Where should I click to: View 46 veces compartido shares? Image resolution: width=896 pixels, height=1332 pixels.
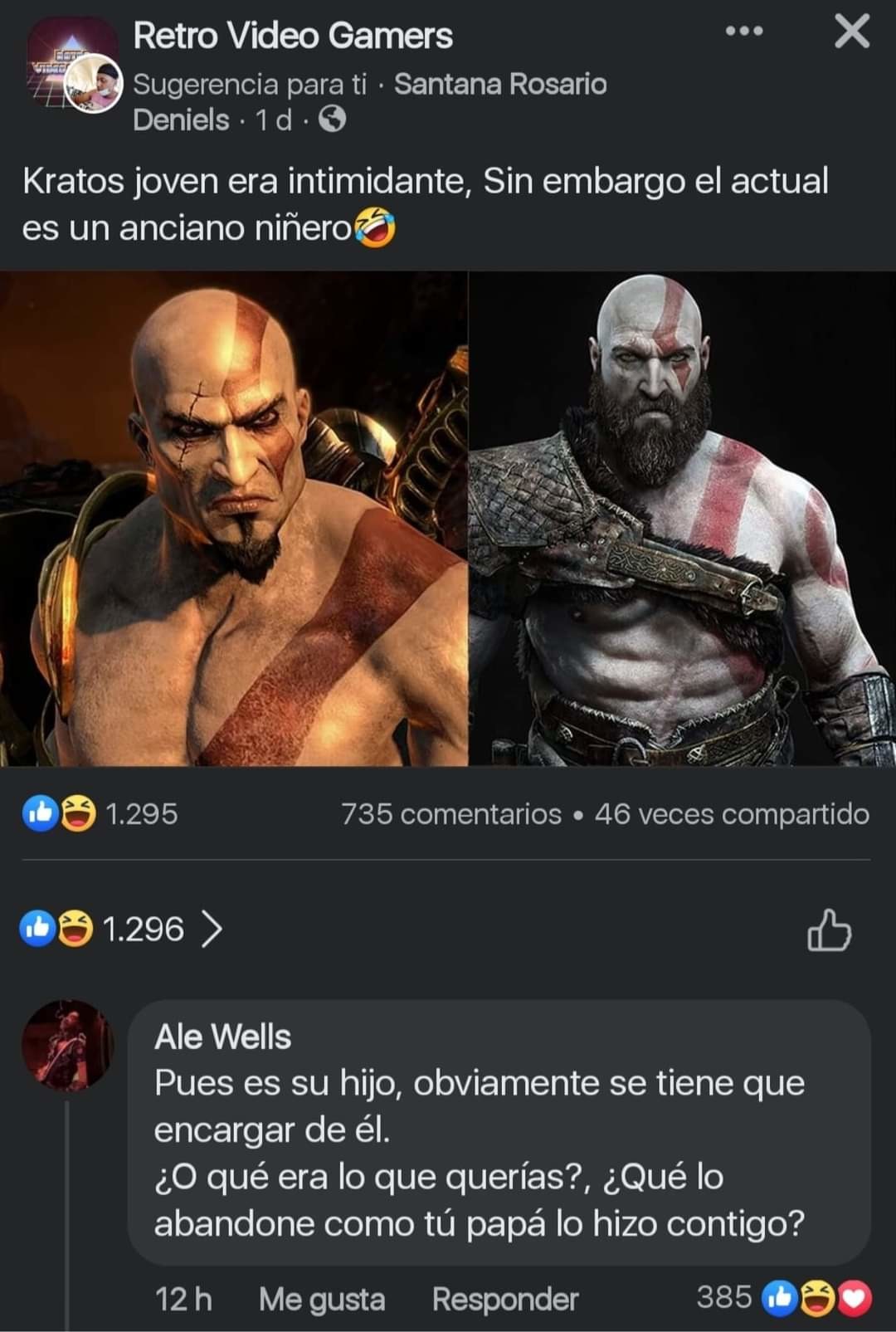pos(732,814)
